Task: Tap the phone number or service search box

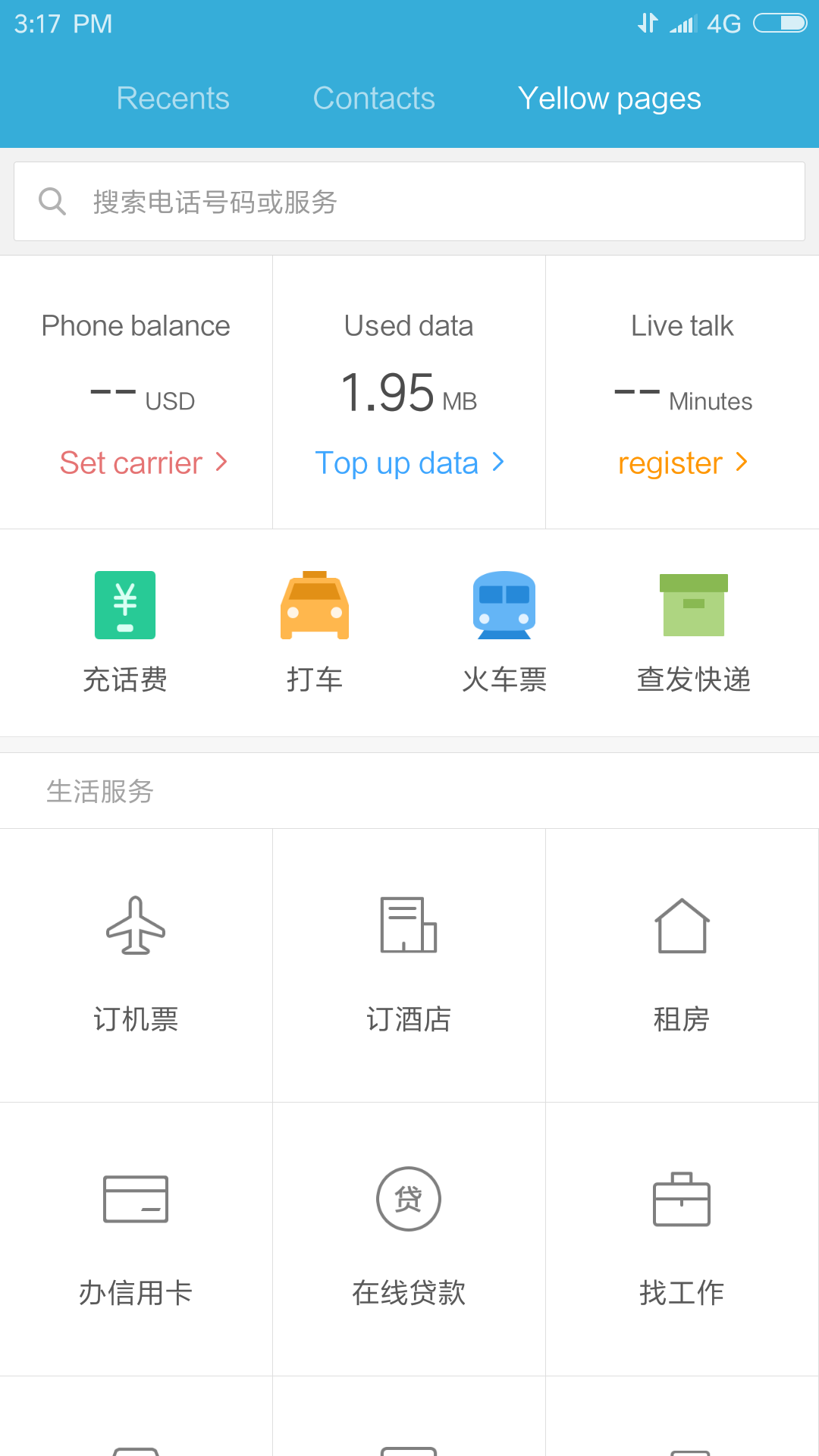Action: [409, 202]
